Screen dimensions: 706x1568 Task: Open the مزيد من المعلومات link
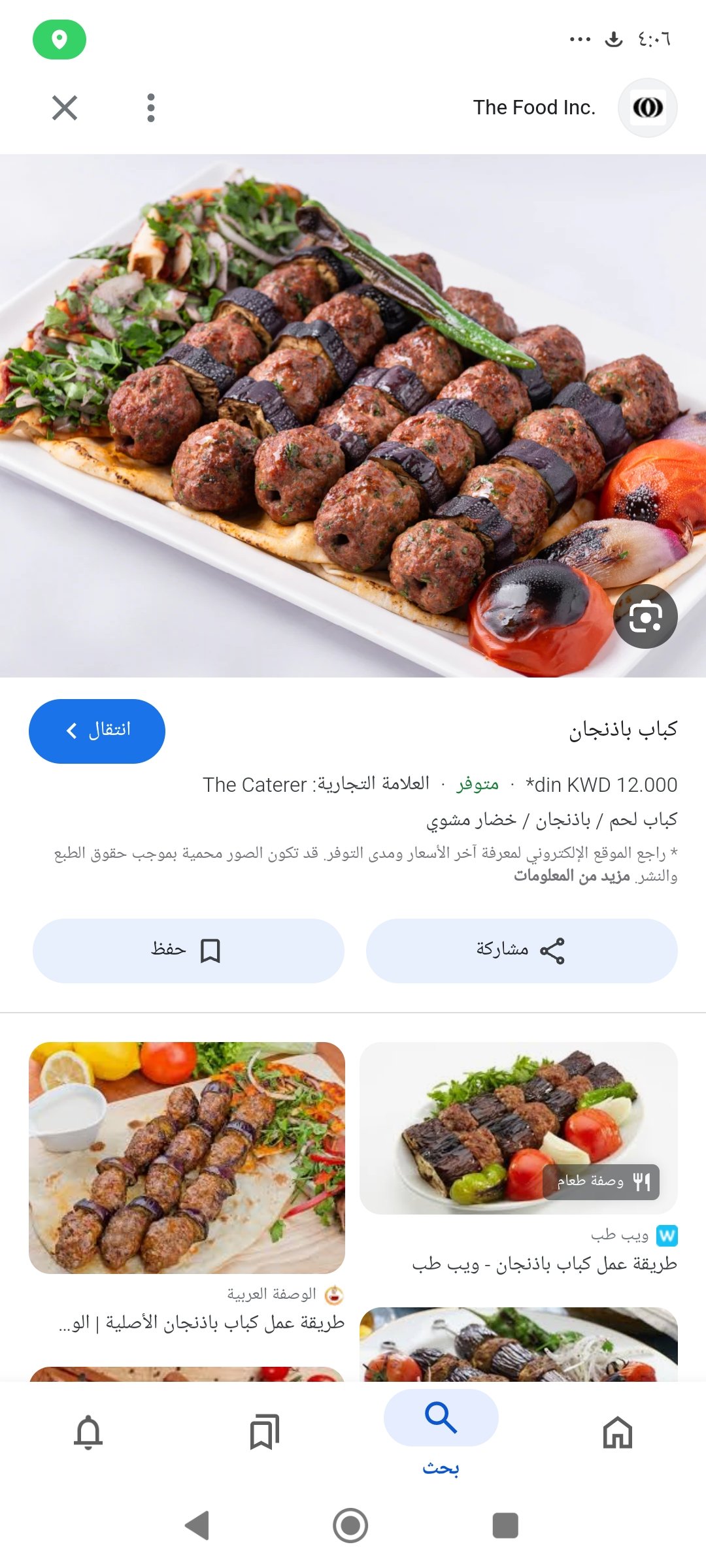tap(571, 875)
